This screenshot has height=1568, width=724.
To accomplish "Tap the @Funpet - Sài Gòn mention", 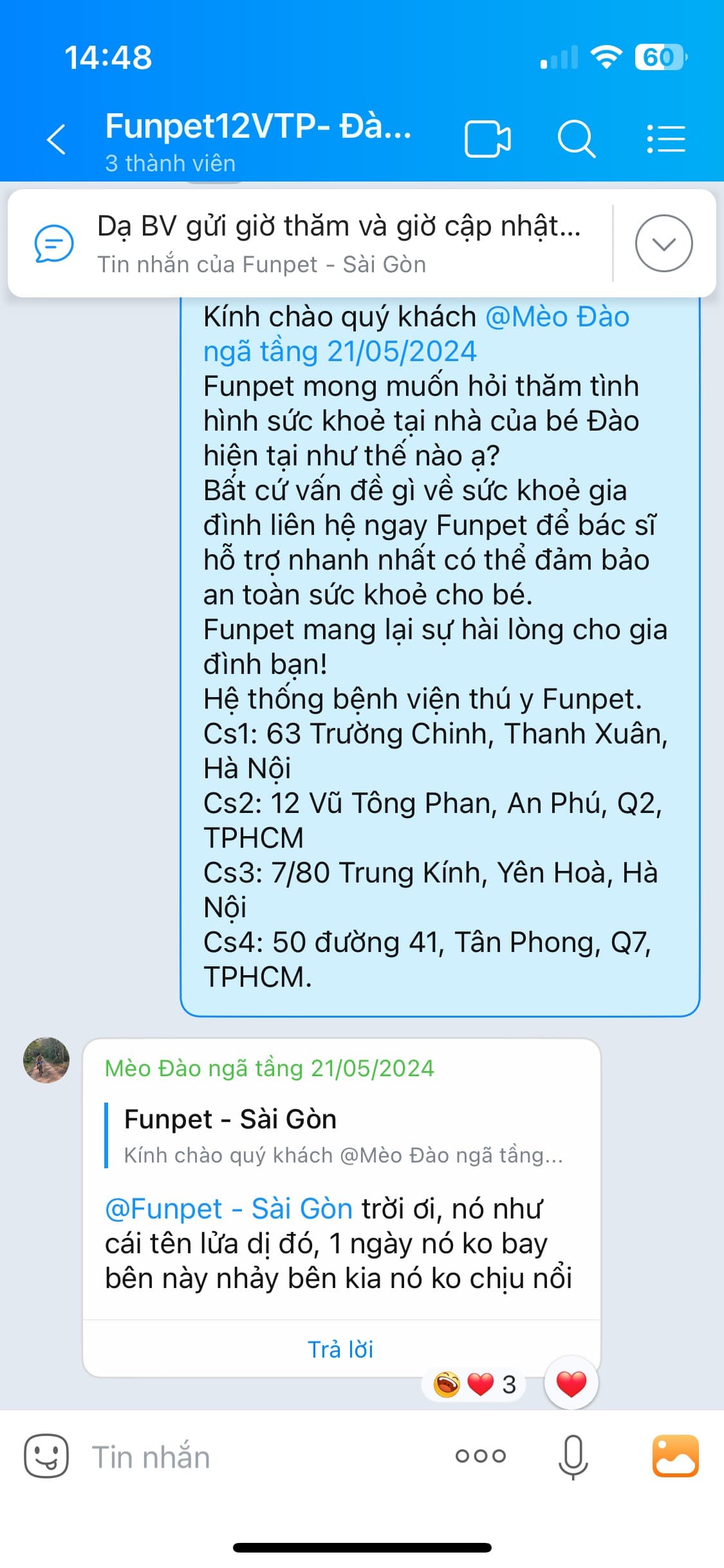I will click(228, 1209).
